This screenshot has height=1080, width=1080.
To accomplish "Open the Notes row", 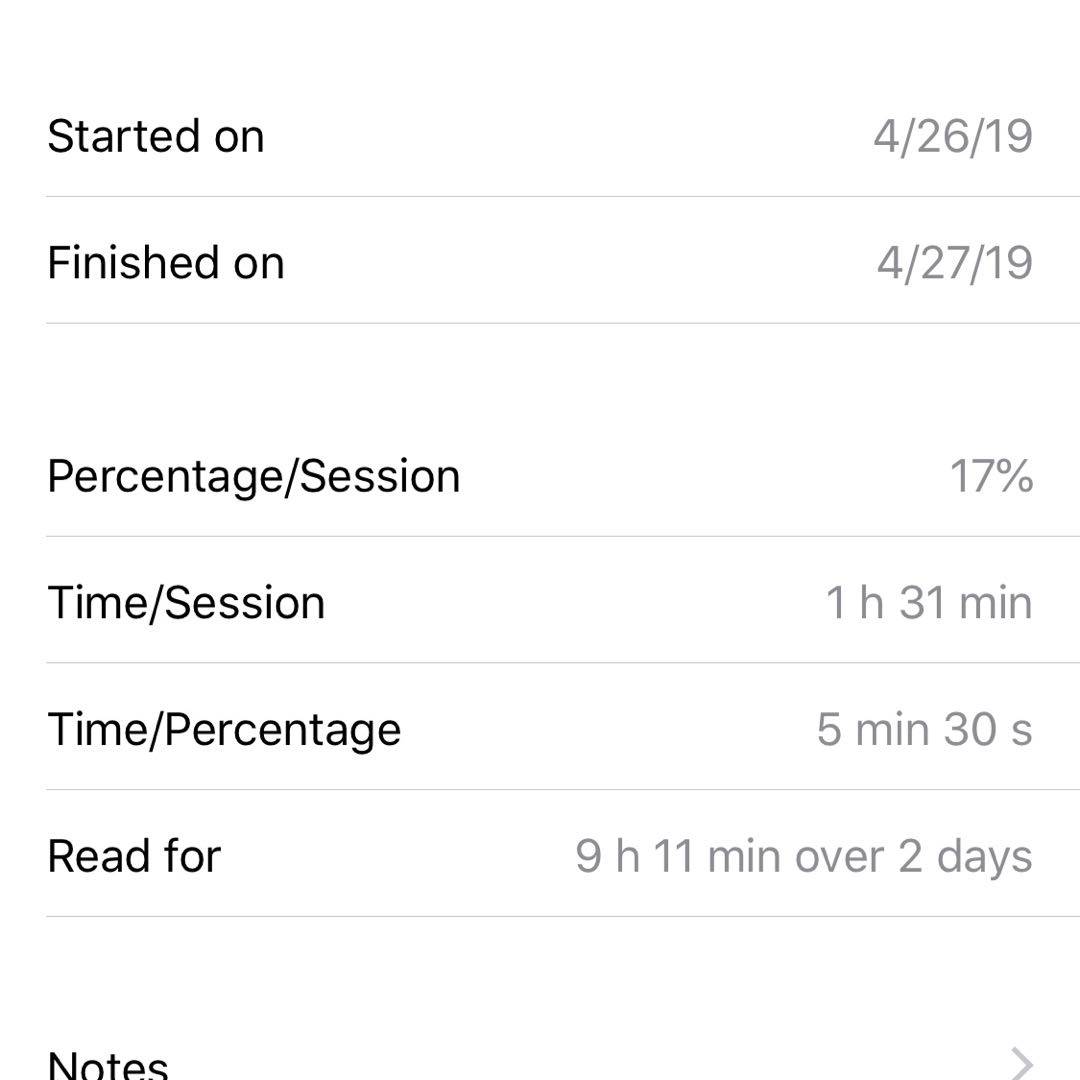I will click(540, 1060).
